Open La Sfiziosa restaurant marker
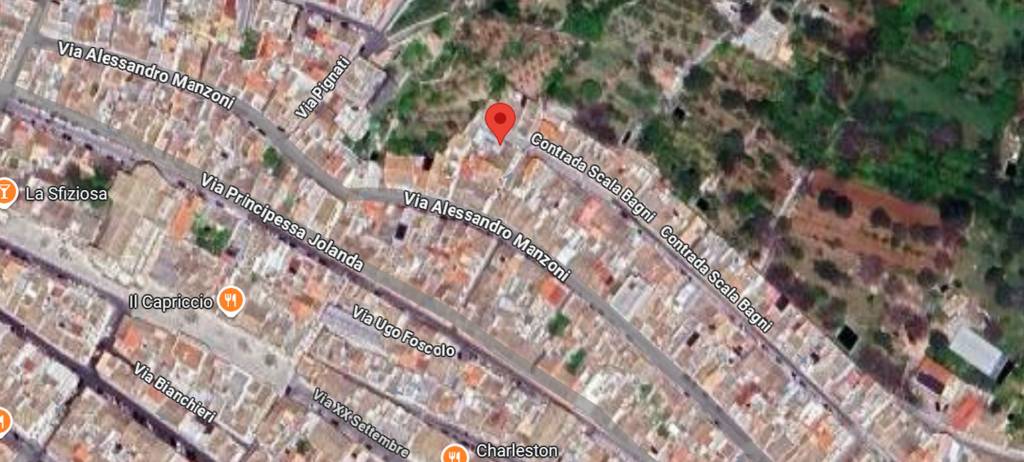1024x462 pixels. (x=5, y=192)
